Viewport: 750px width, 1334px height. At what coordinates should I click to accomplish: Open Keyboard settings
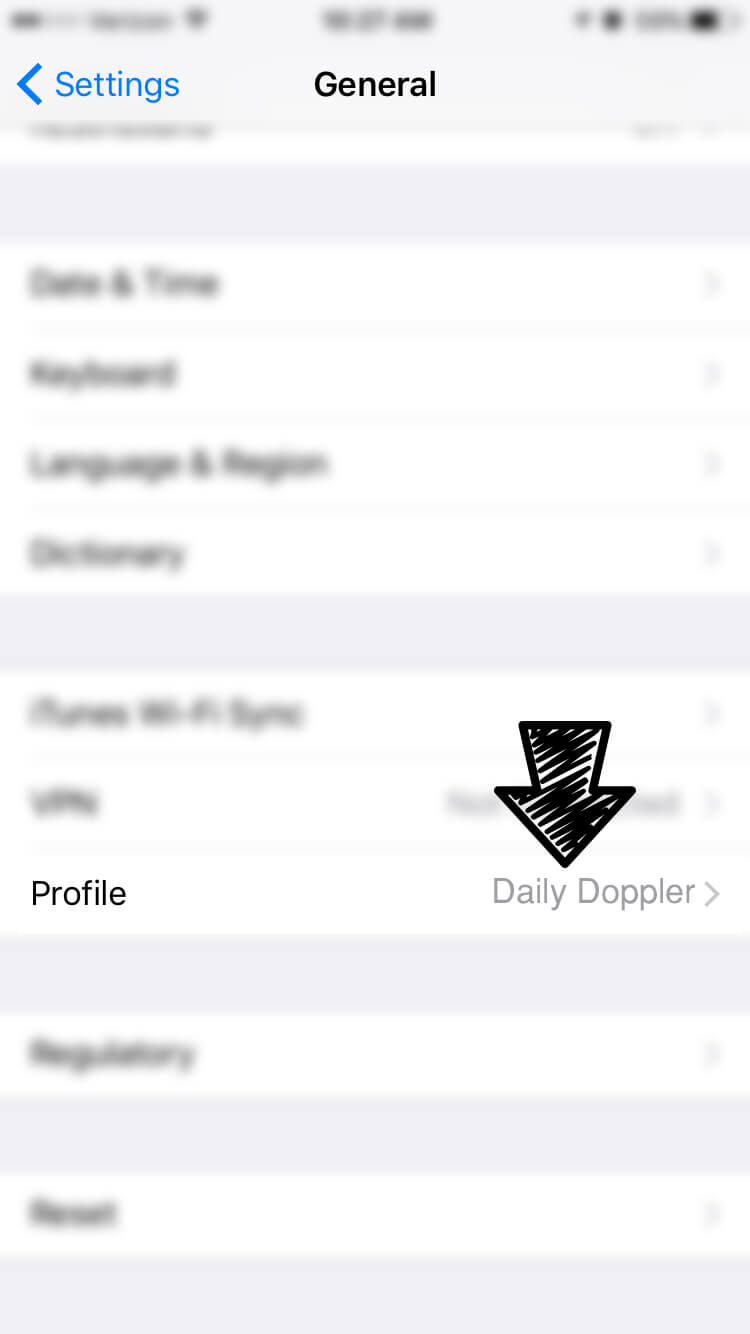[375, 374]
